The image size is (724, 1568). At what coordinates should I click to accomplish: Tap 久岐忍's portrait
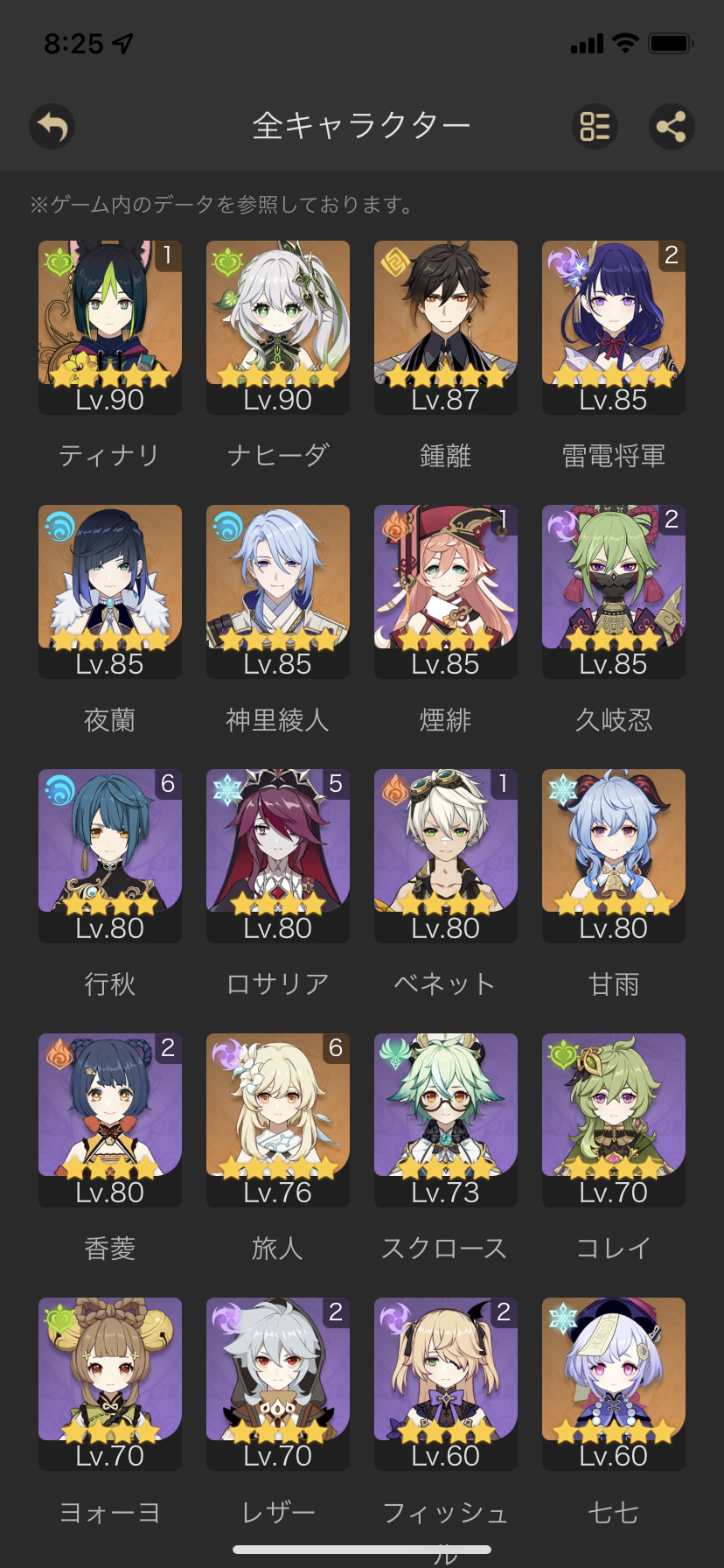tap(613, 591)
